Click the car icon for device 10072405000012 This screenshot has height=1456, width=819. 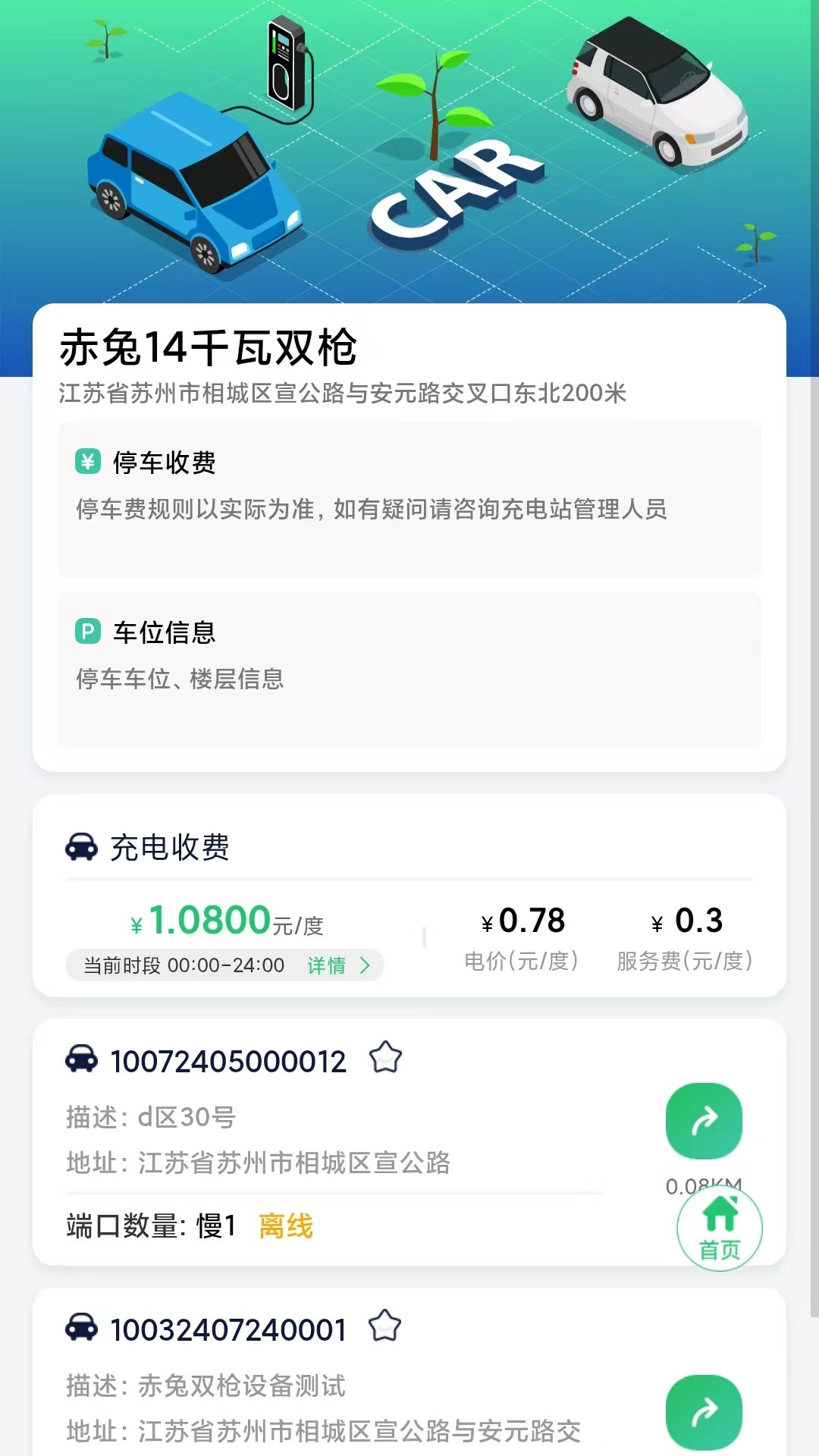(83, 1059)
